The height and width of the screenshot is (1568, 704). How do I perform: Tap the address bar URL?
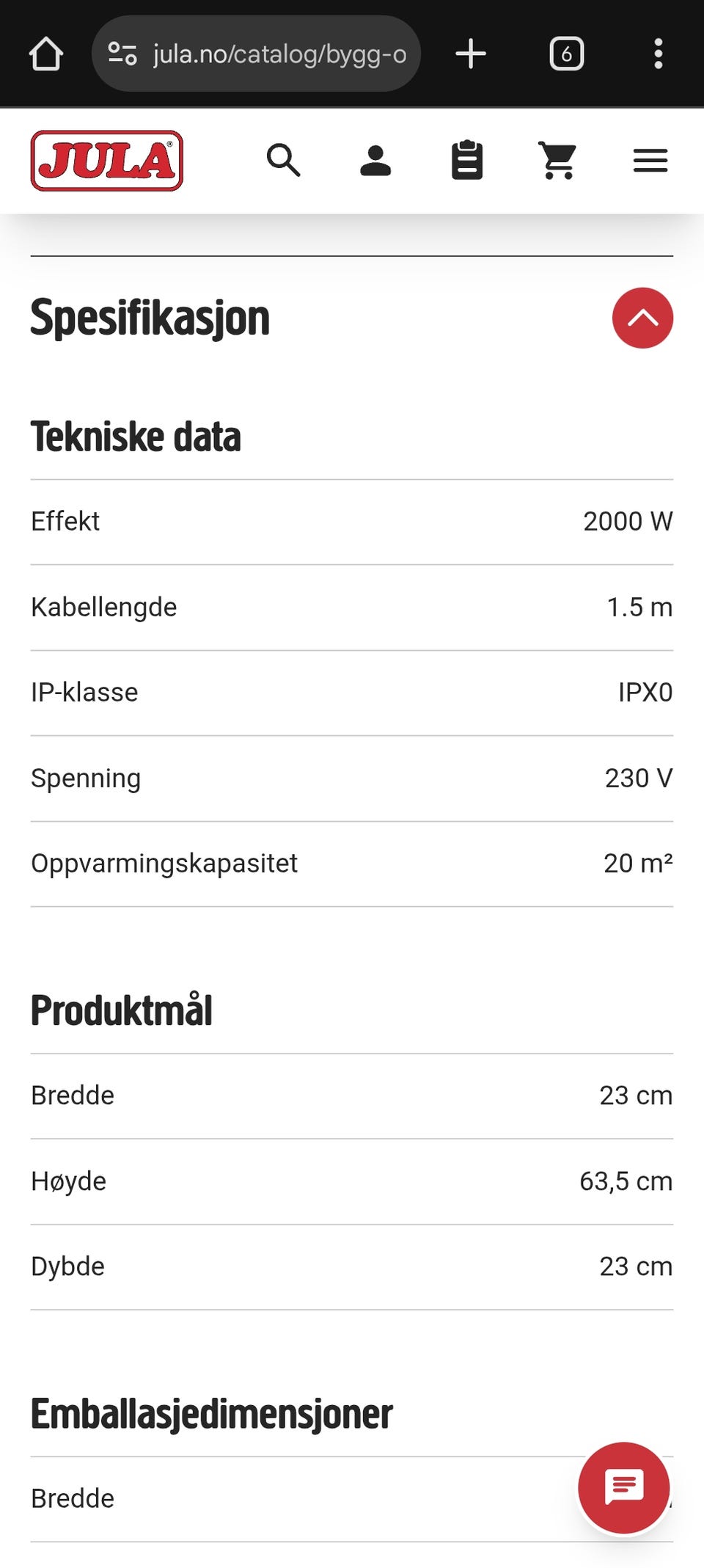pos(279,53)
